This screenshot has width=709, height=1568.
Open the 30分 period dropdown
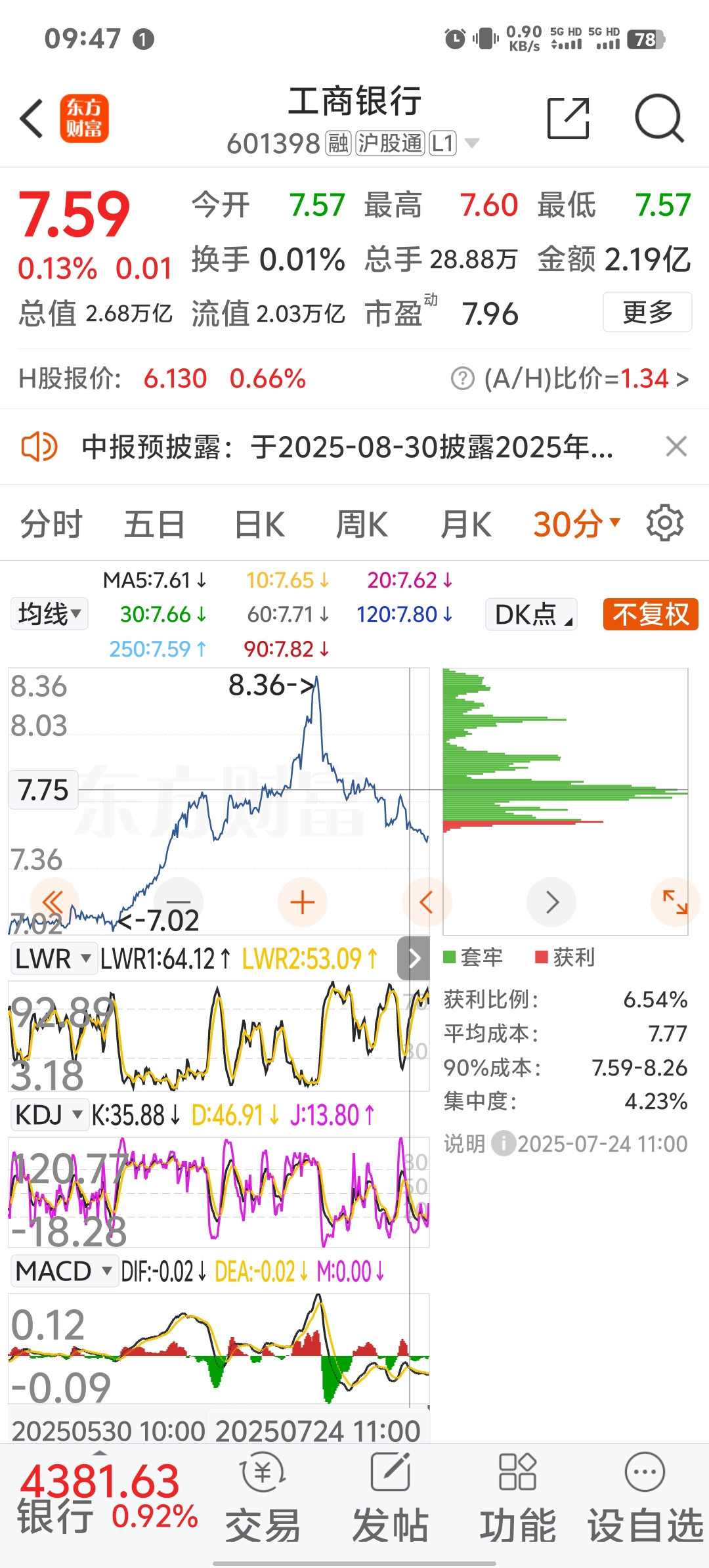(x=576, y=524)
